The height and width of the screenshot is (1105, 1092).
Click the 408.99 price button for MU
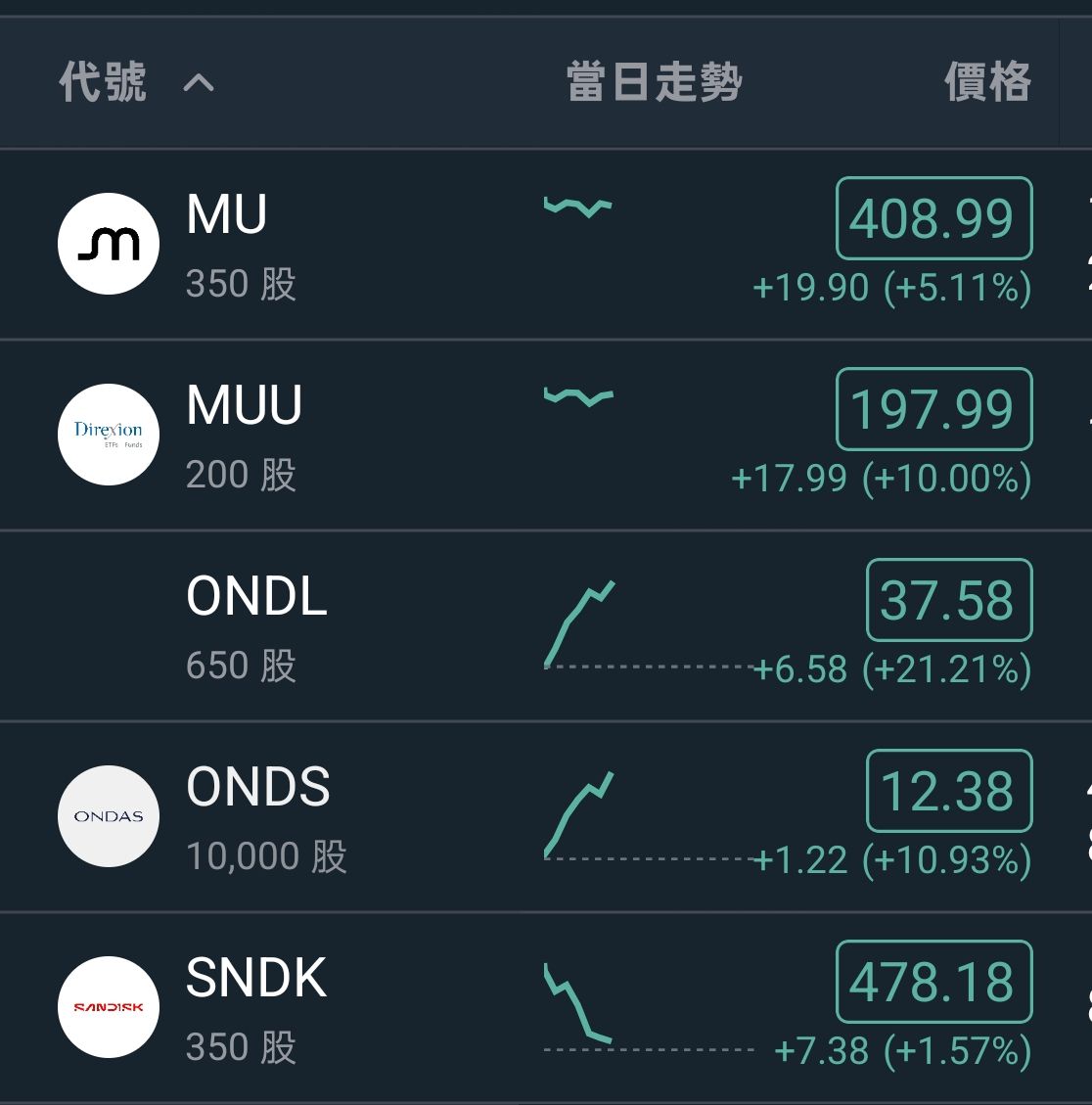[933, 217]
